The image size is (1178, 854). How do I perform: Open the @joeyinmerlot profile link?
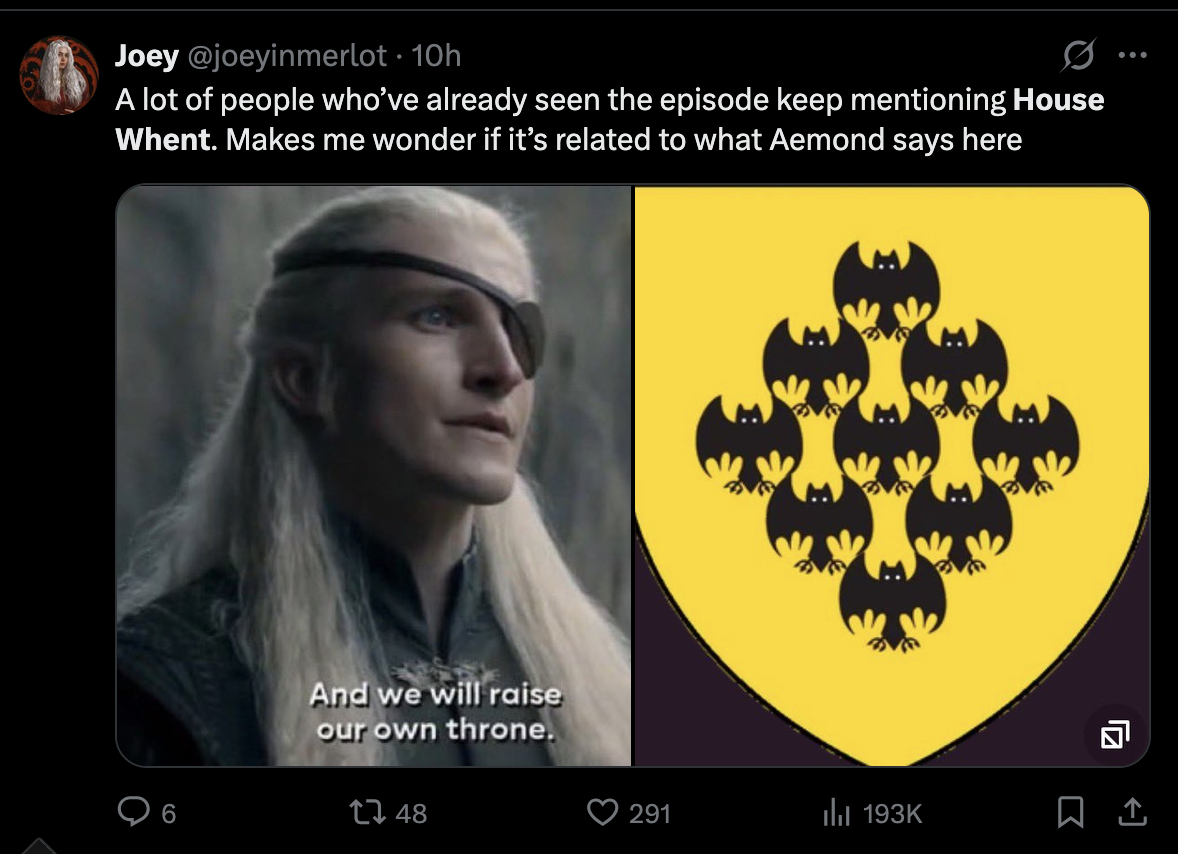tap(286, 56)
